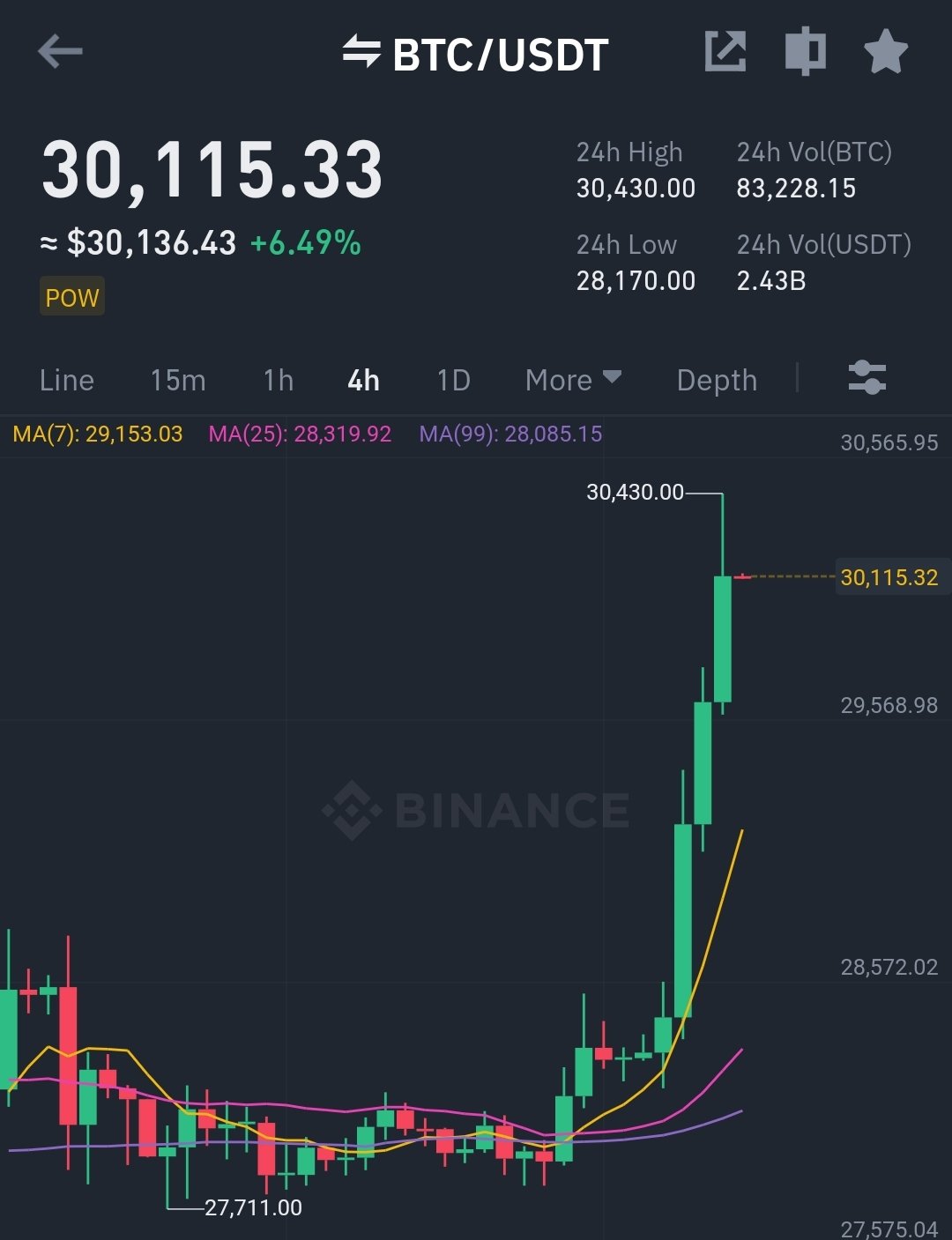Select the 1D timeframe

tap(453, 380)
